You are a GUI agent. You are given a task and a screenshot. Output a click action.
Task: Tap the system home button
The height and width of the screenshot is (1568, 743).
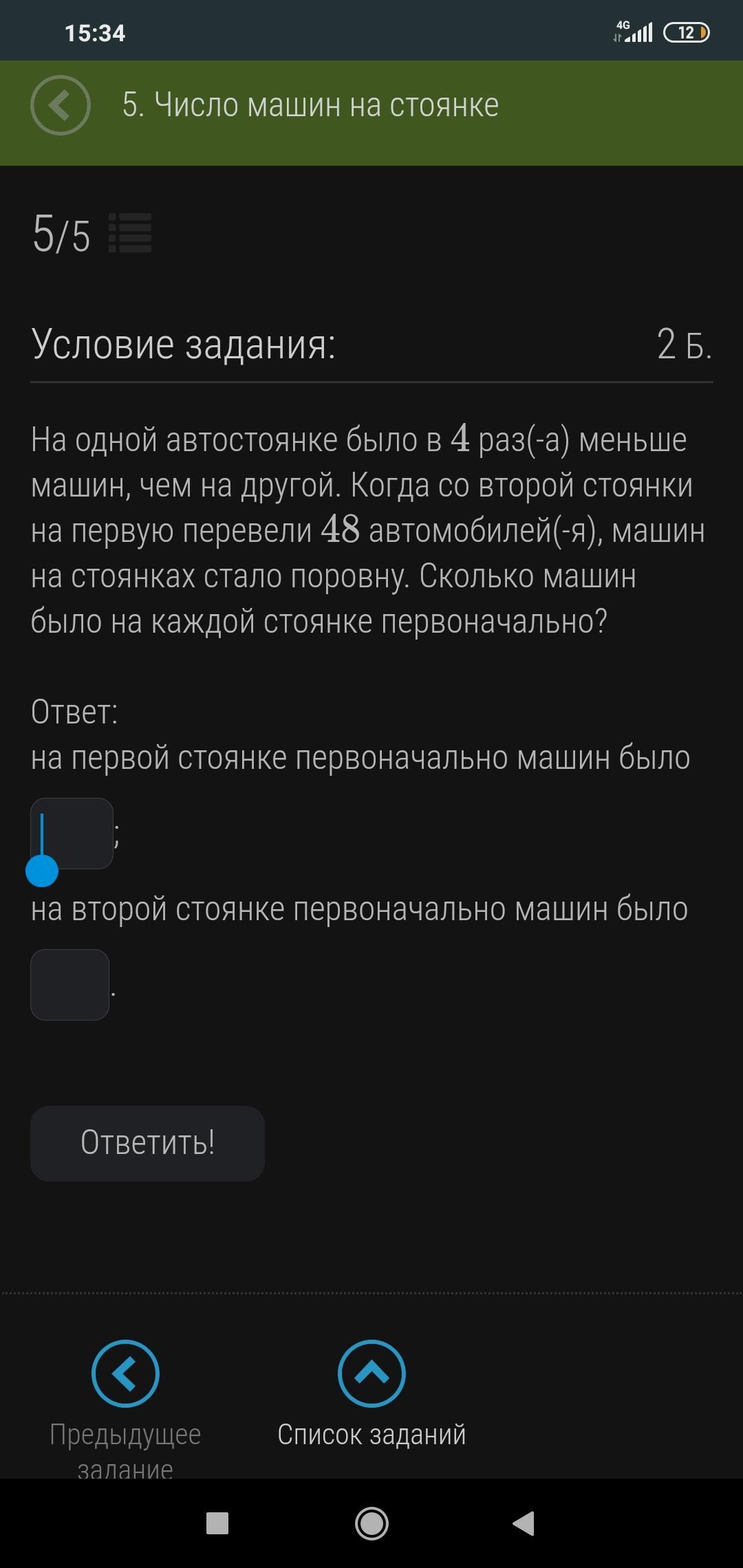[371, 1523]
